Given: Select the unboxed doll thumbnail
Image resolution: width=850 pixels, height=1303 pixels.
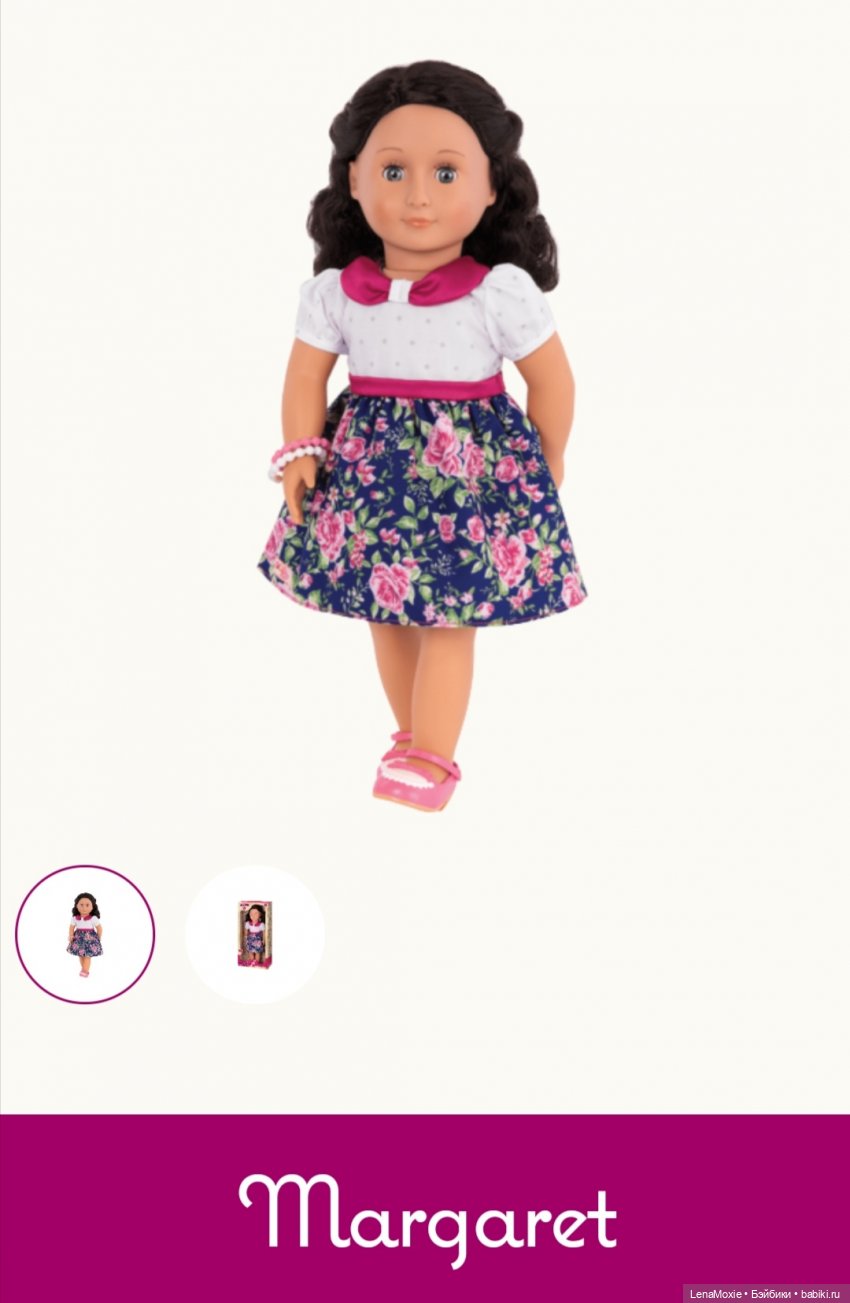Looking at the screenshot, I should (85, 934).
